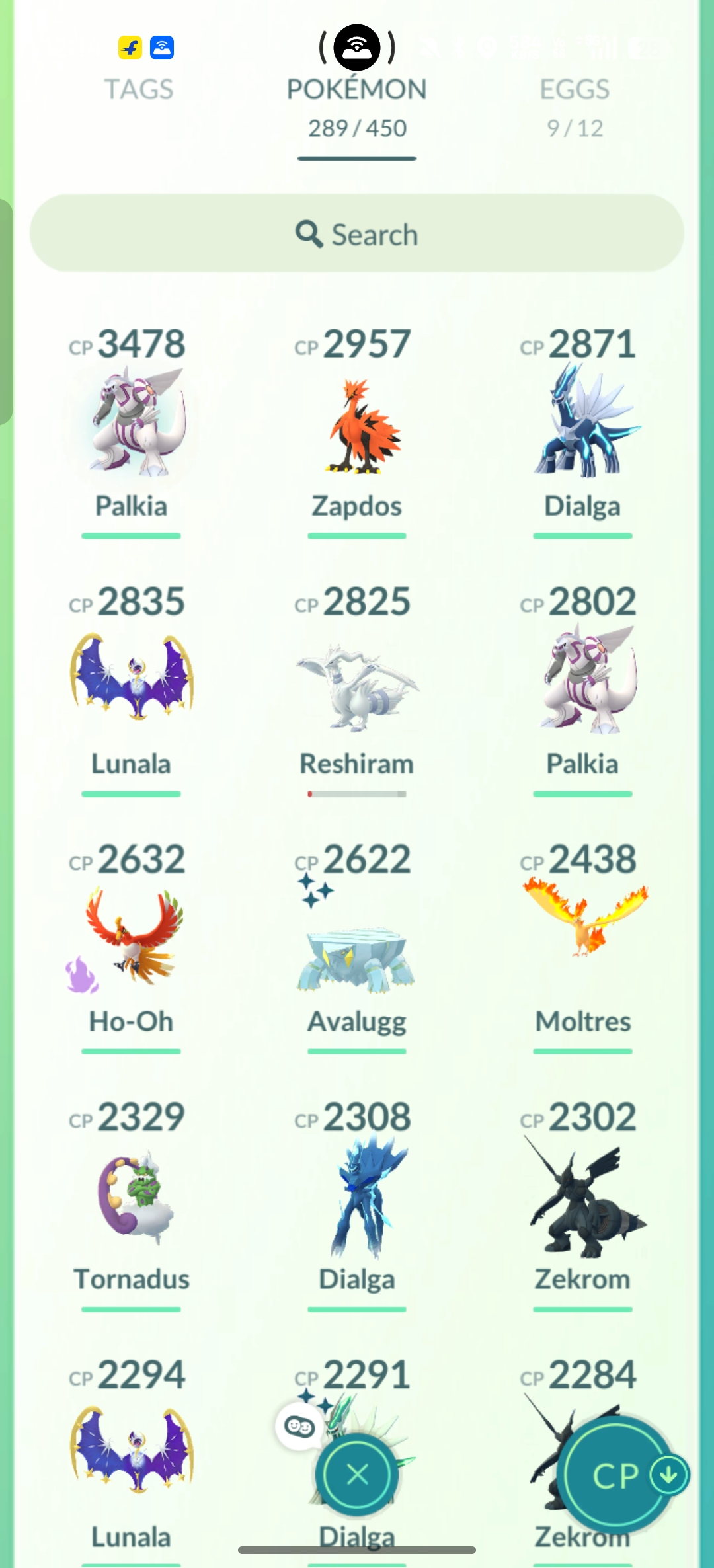Open Tornadus with CP 2329
714x1568 pixels.
click(132, 1196)
